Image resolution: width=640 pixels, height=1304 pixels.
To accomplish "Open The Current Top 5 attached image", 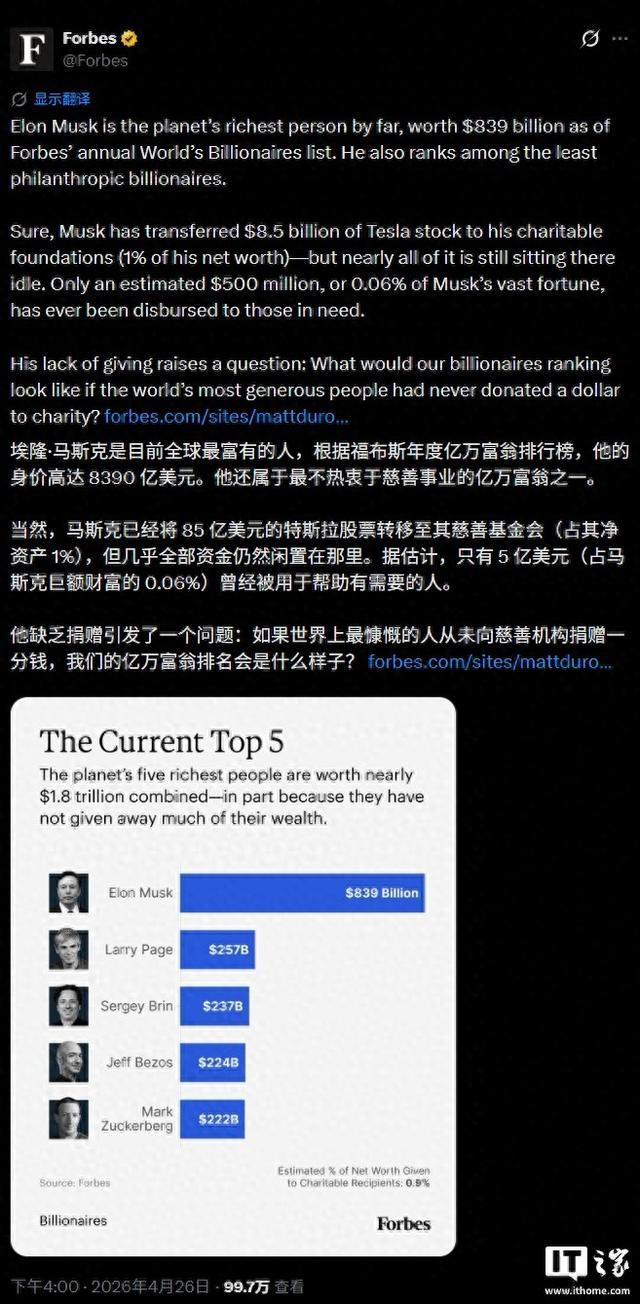I will click(x=233, y=975).
